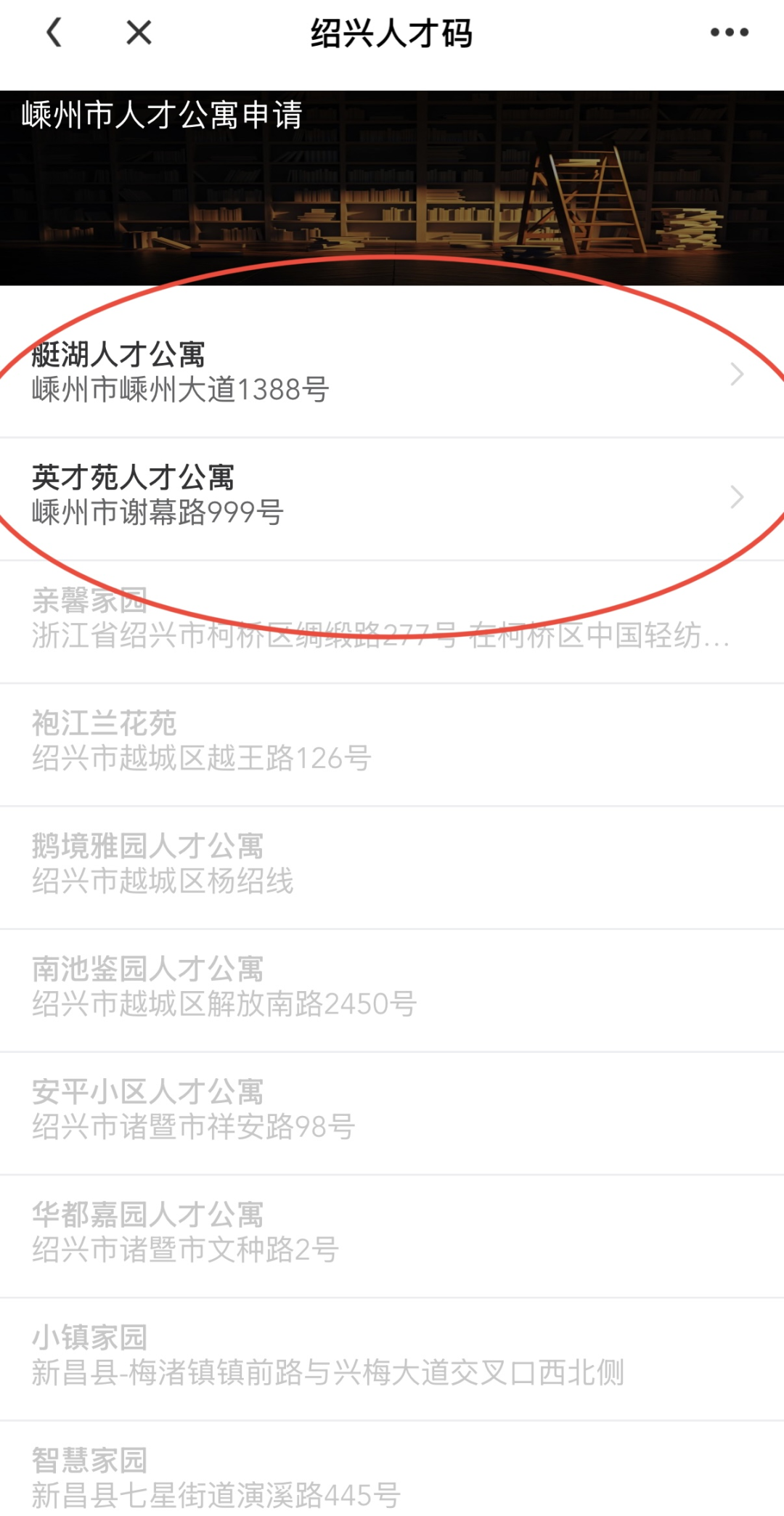Close the 绍兴人才码 mini program page
Image resolution: width=784 pixels, height=1516 pixels.
(139, 33)
